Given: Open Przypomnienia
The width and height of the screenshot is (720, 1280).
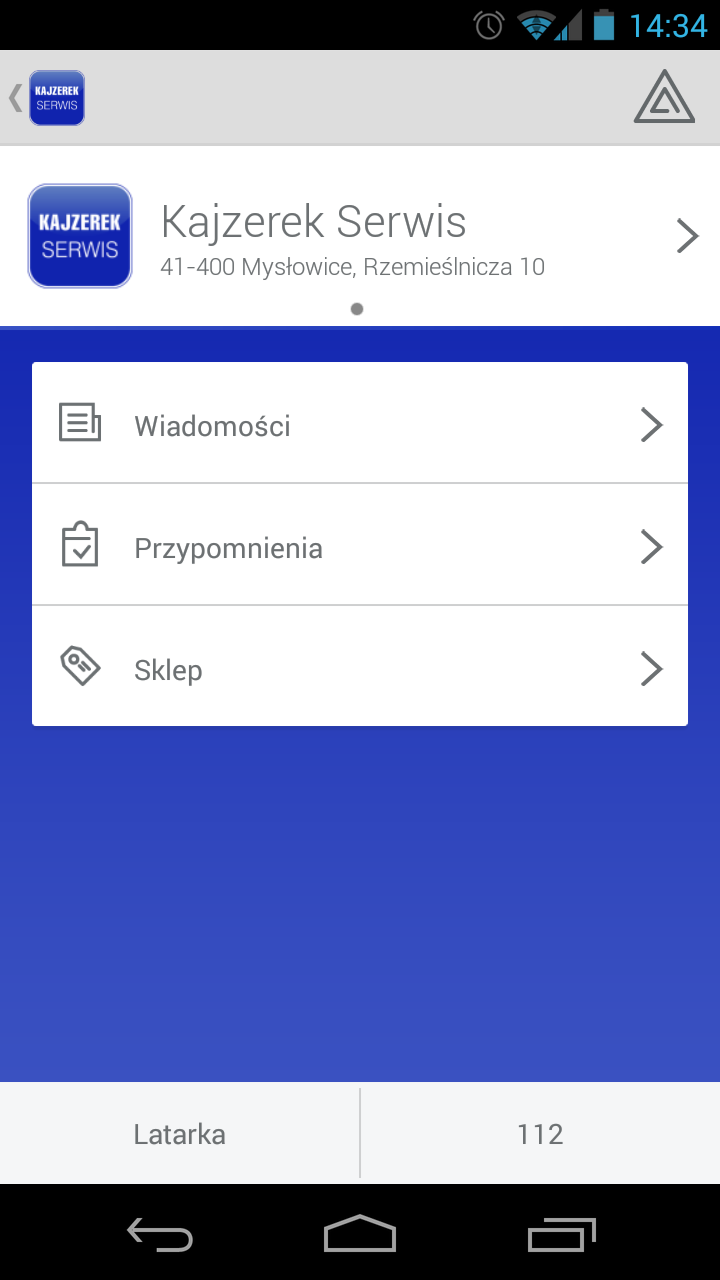Looking at the screenshot, I should click(x=360, y=547).
